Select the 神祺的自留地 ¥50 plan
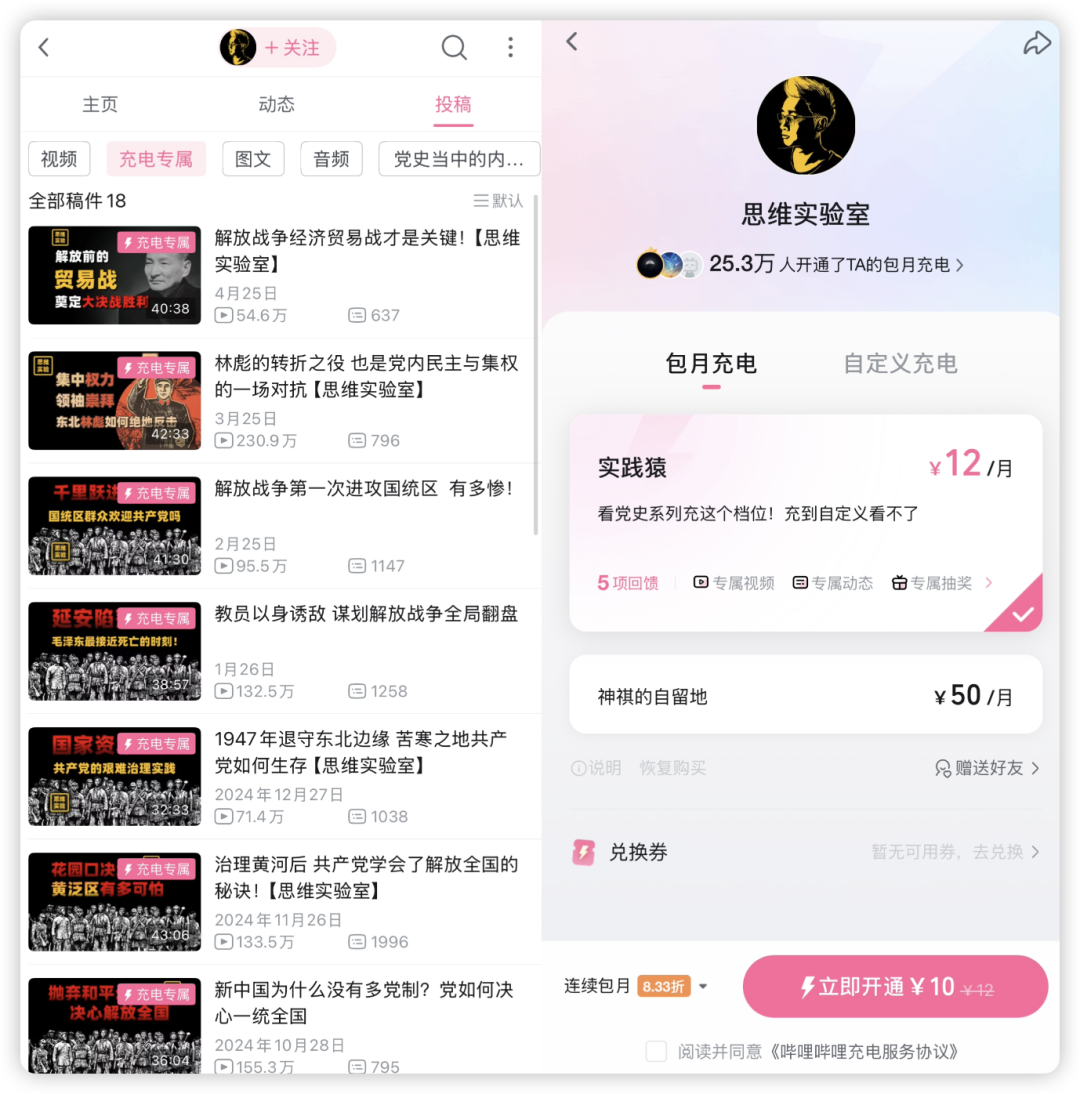Viewport: 1080px width, 1094px height. (805, 696)
